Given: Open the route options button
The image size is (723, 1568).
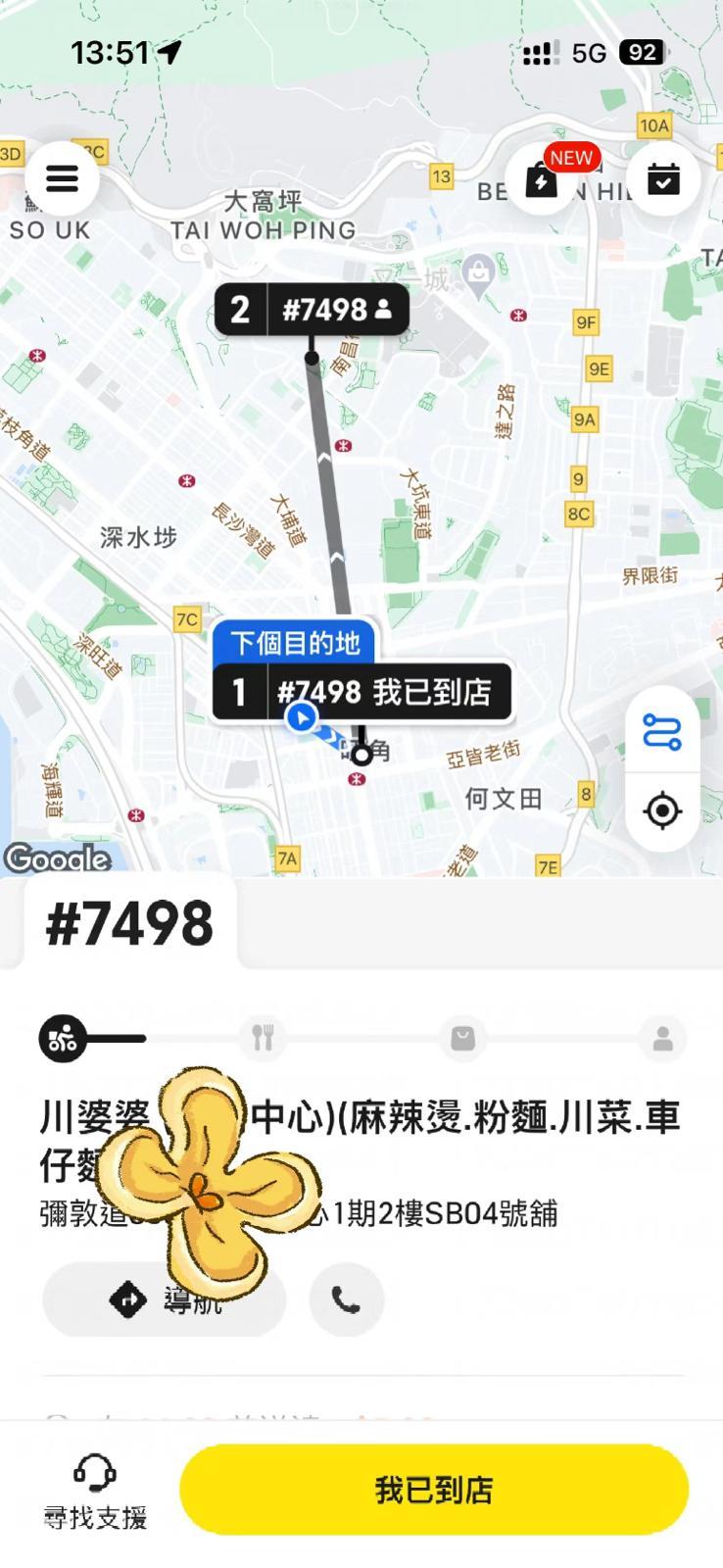Looking at the screenshot, I should pyautogui.click(x=662, y=732).
